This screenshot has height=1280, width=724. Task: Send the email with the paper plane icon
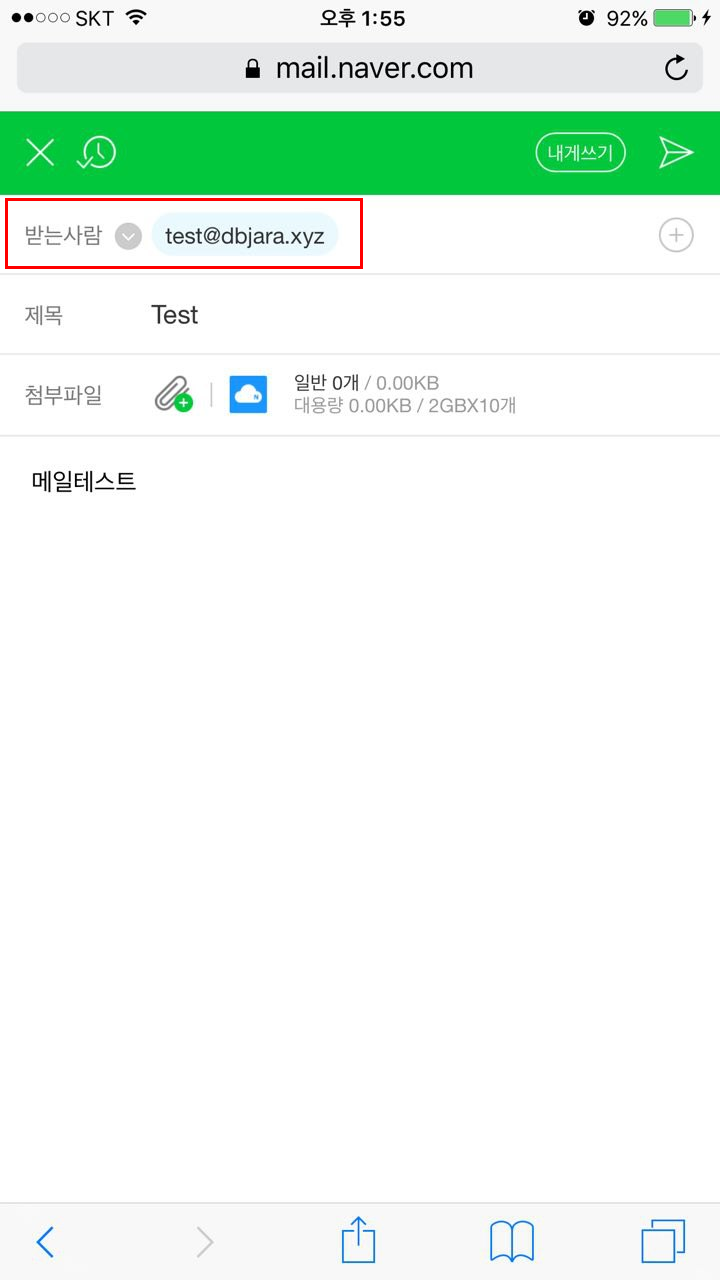tap(676, 152)
